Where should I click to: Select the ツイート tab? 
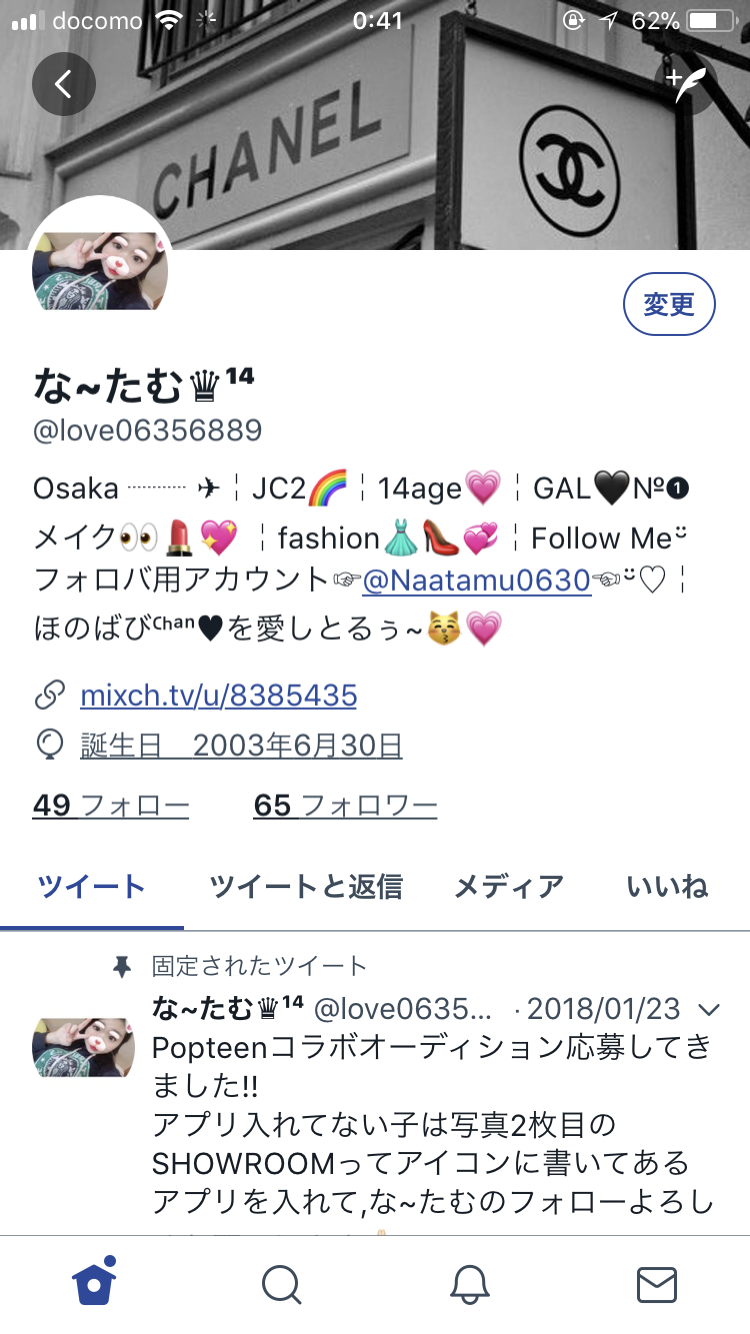point(91,886)
